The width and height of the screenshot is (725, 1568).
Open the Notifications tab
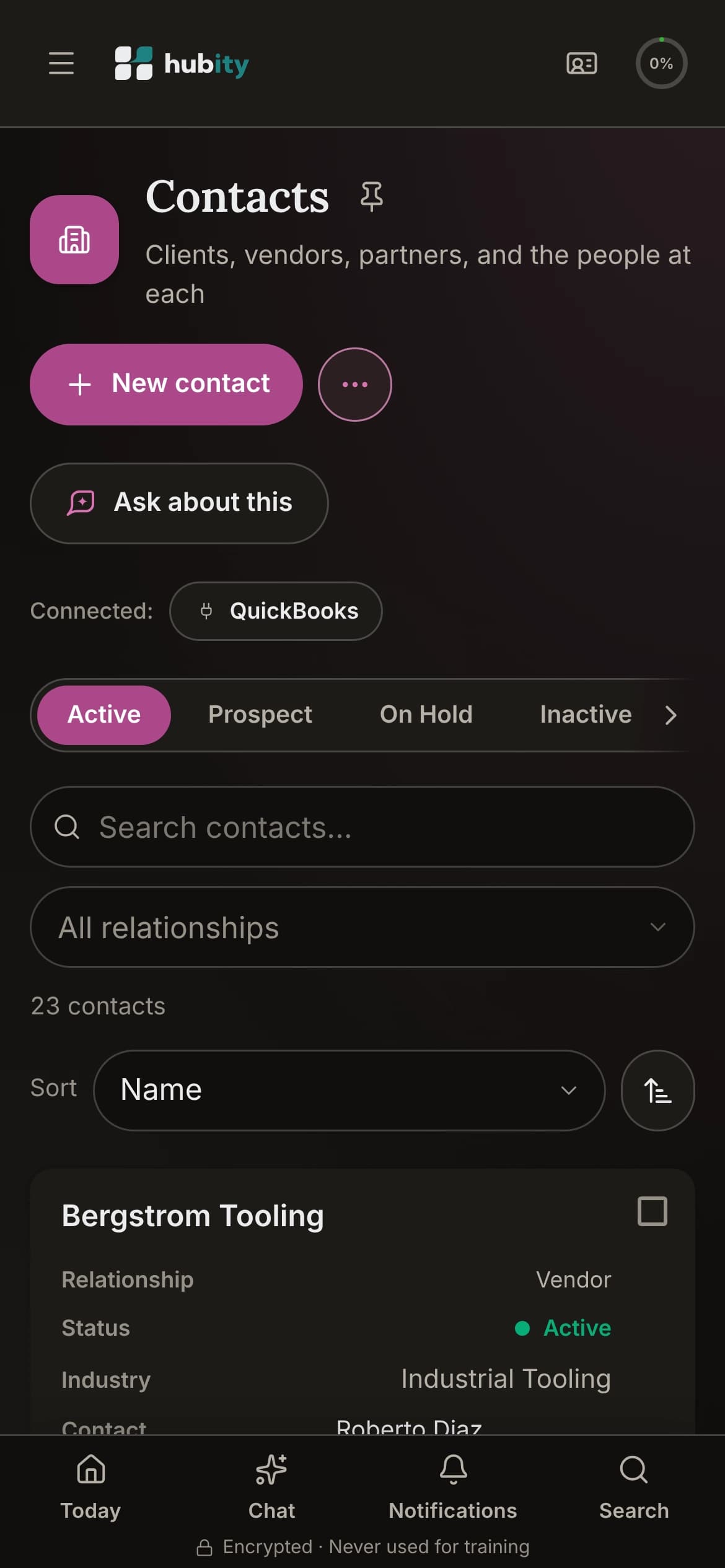453,1487
